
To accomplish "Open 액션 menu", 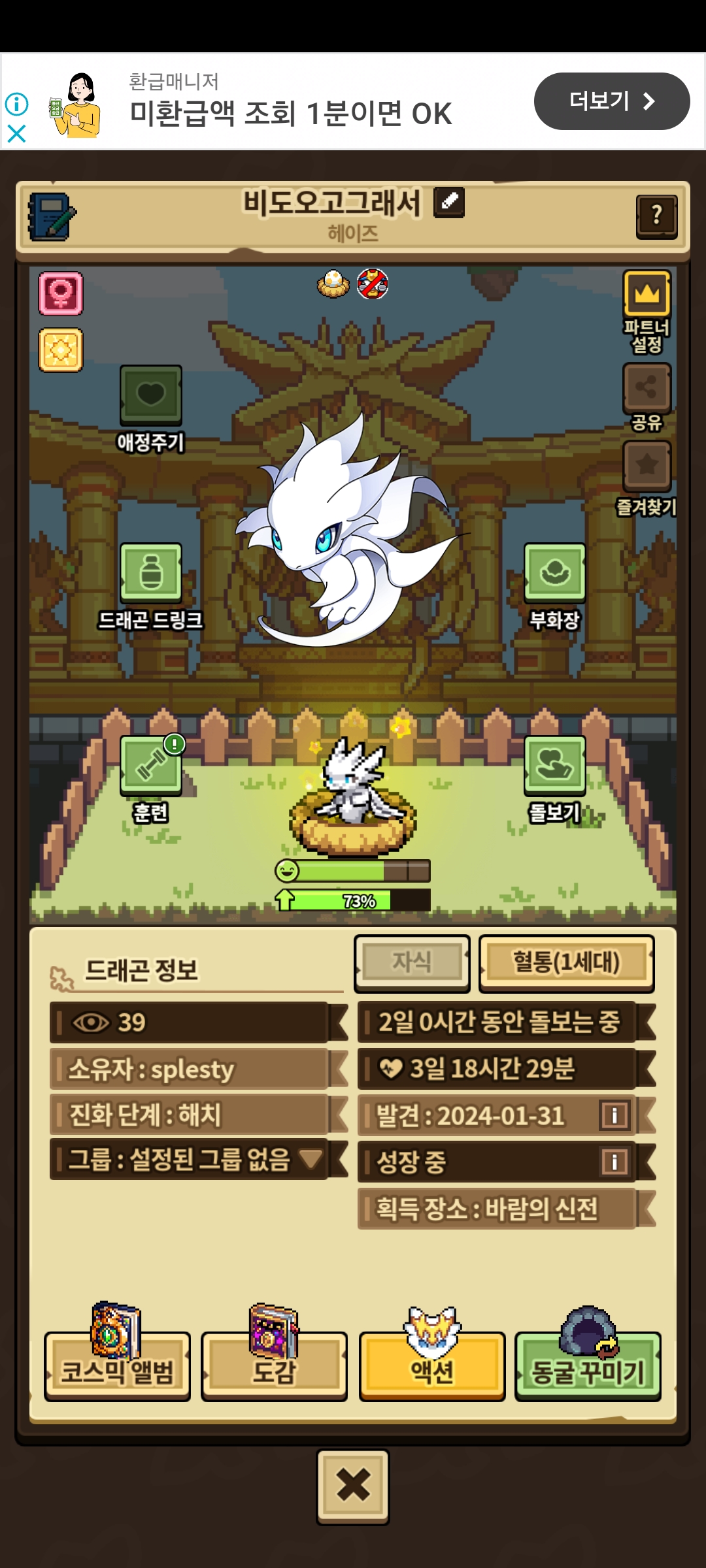I will 431,1367.
